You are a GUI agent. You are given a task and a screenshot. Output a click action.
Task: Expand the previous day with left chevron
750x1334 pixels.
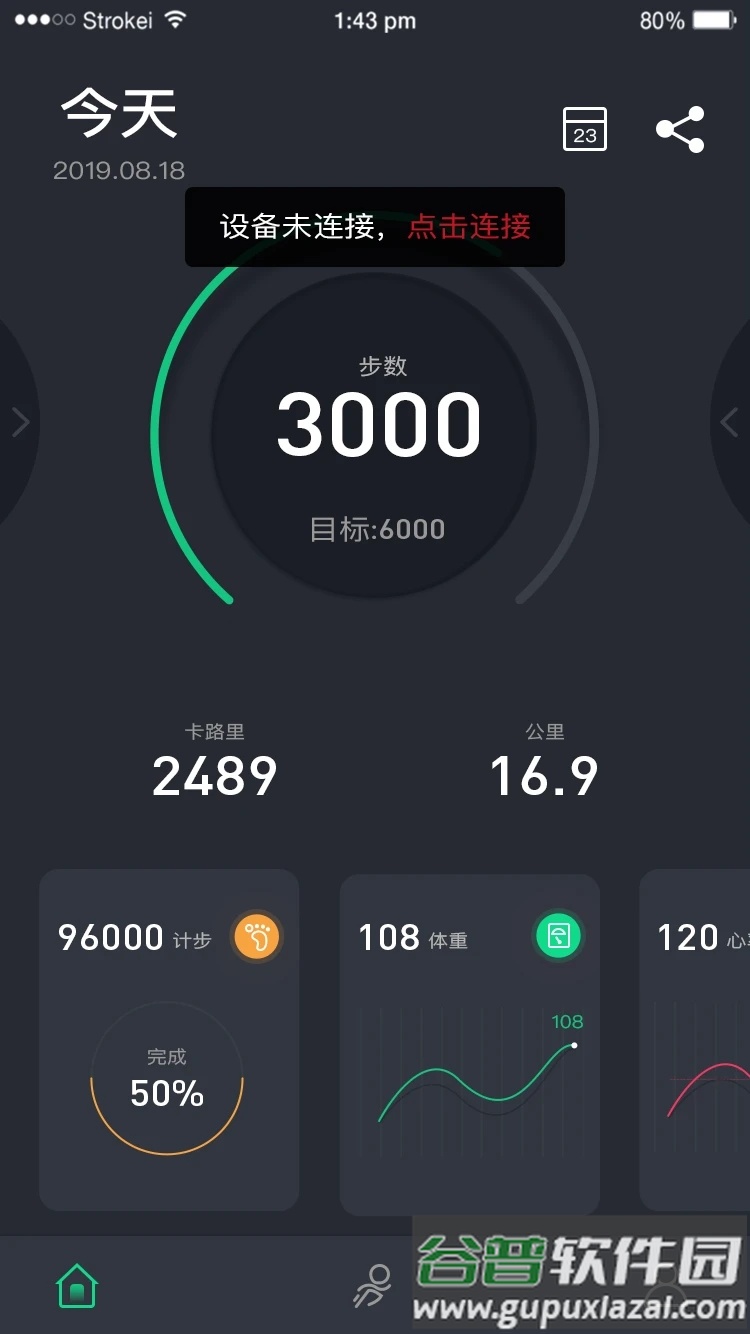coord(22,422)
